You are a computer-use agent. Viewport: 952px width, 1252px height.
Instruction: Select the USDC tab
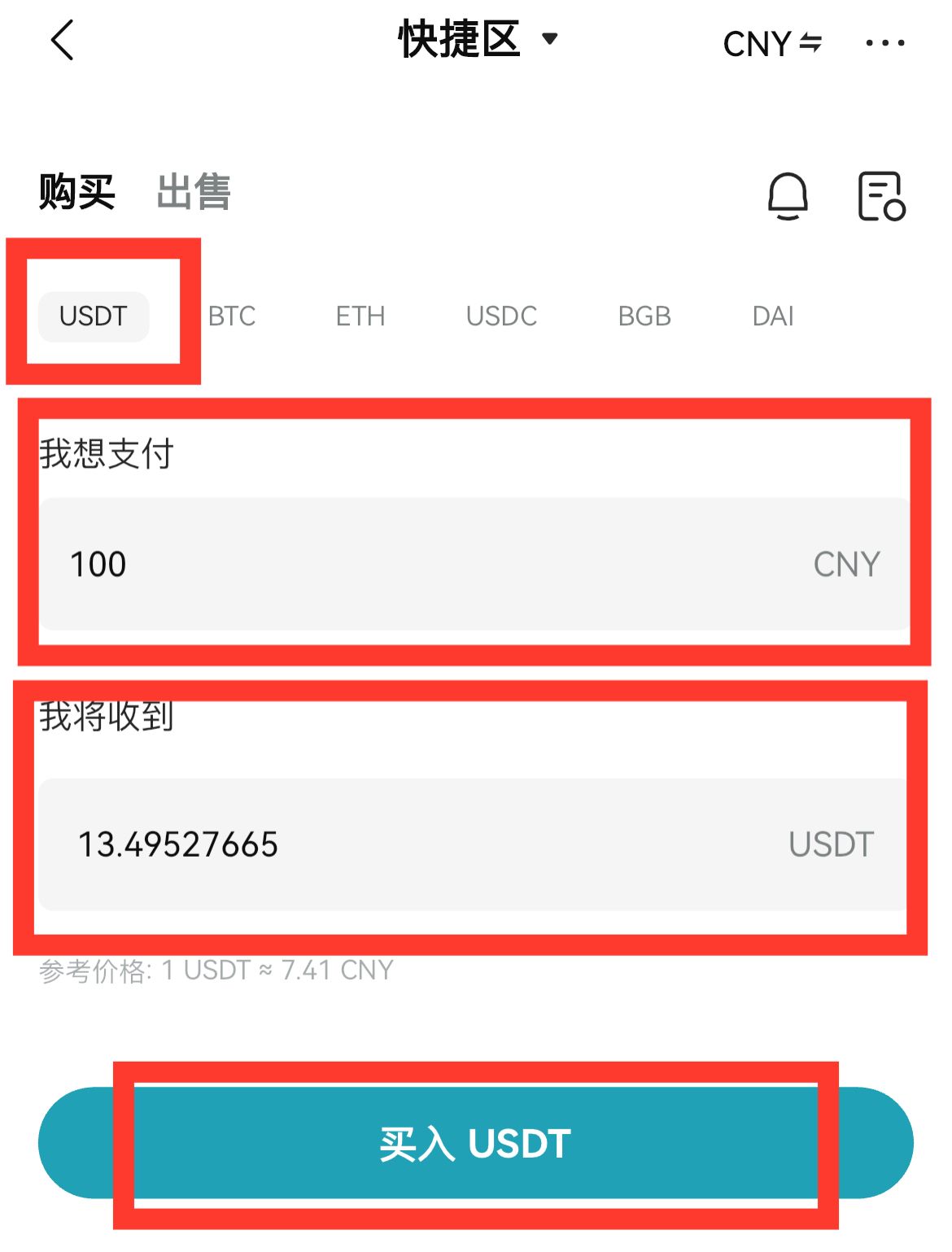(501, 316)
